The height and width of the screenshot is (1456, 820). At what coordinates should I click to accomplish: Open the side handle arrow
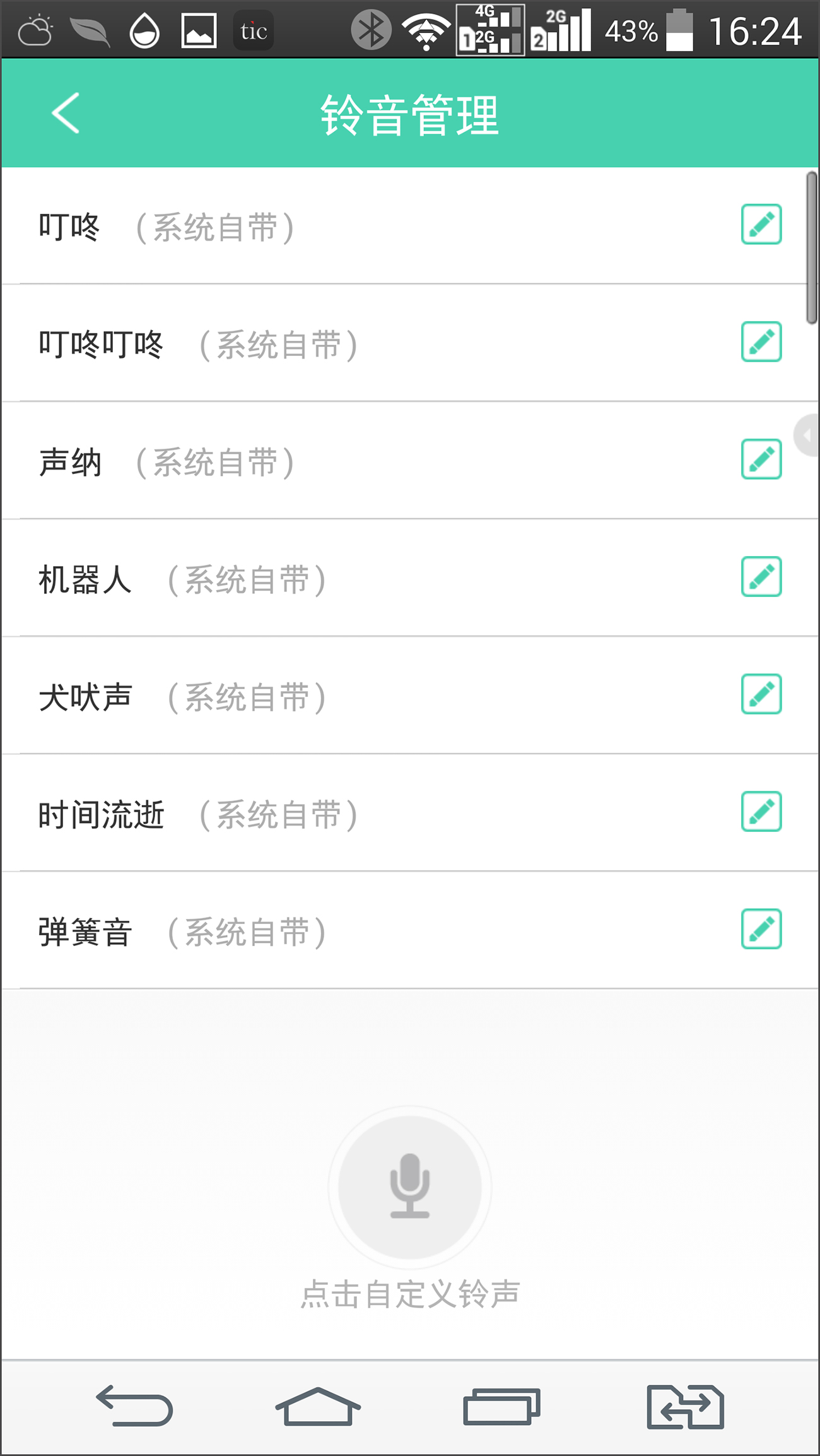(x=807, y=435)
